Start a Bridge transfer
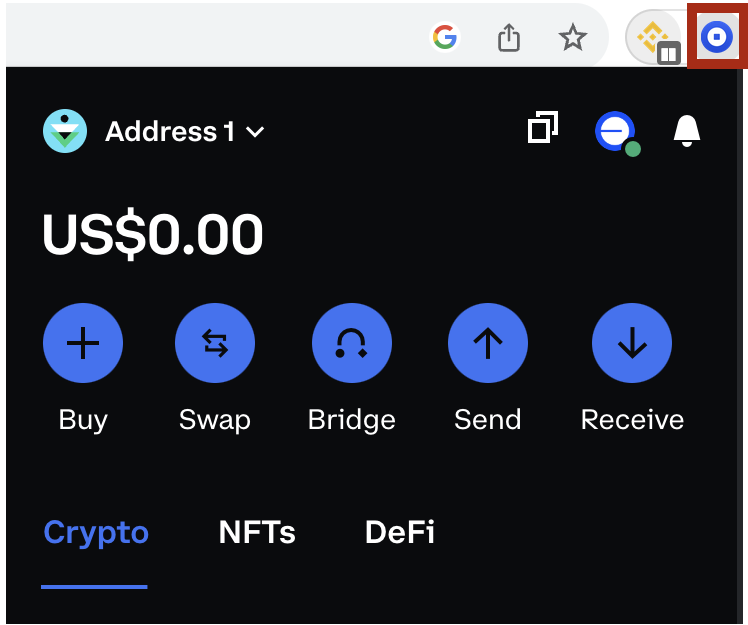The image size is (748, 625). [x=352, y=344]
